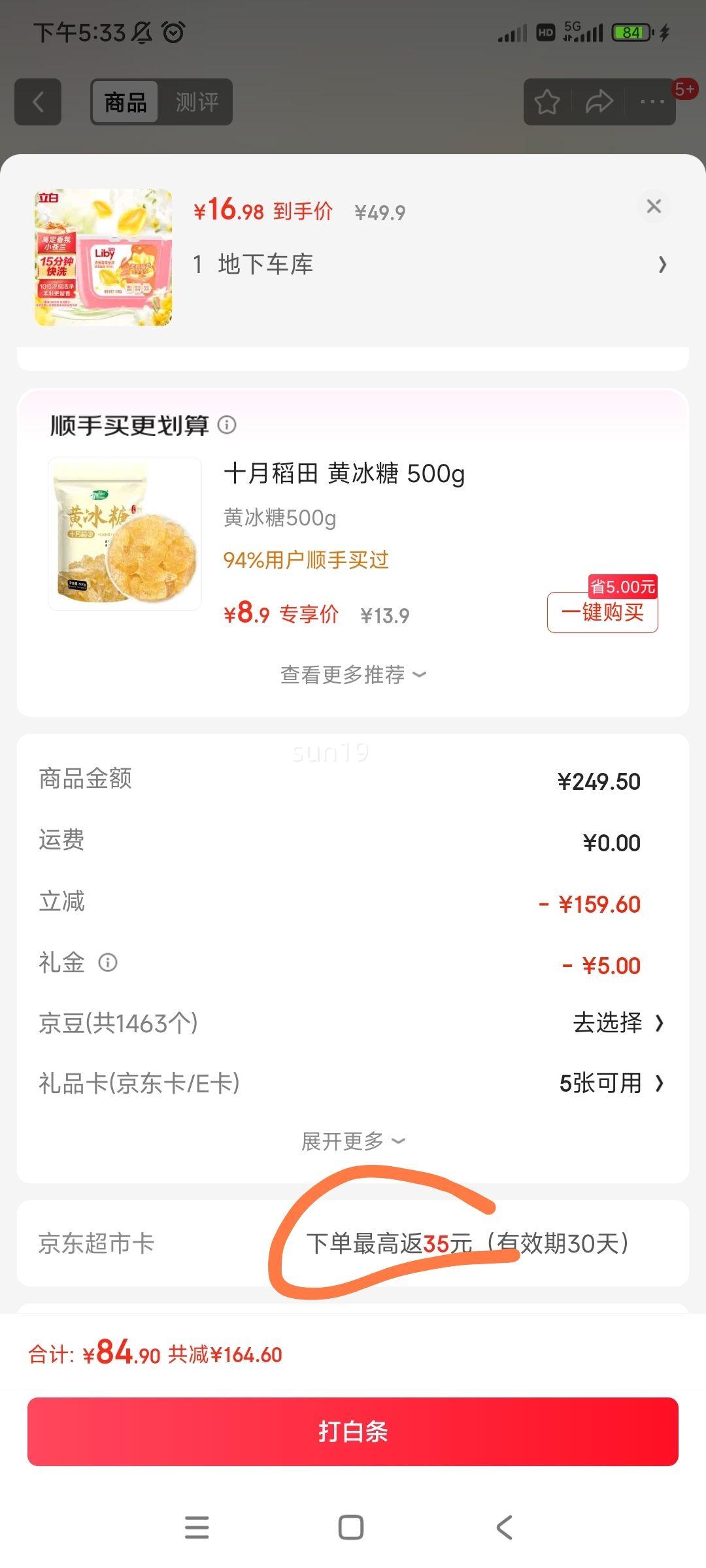Image resolution: width=706 pixels, height=1568 pixels.
Task: Select 京豆 to use via 去选择
Action: [x=618, y=1023]
